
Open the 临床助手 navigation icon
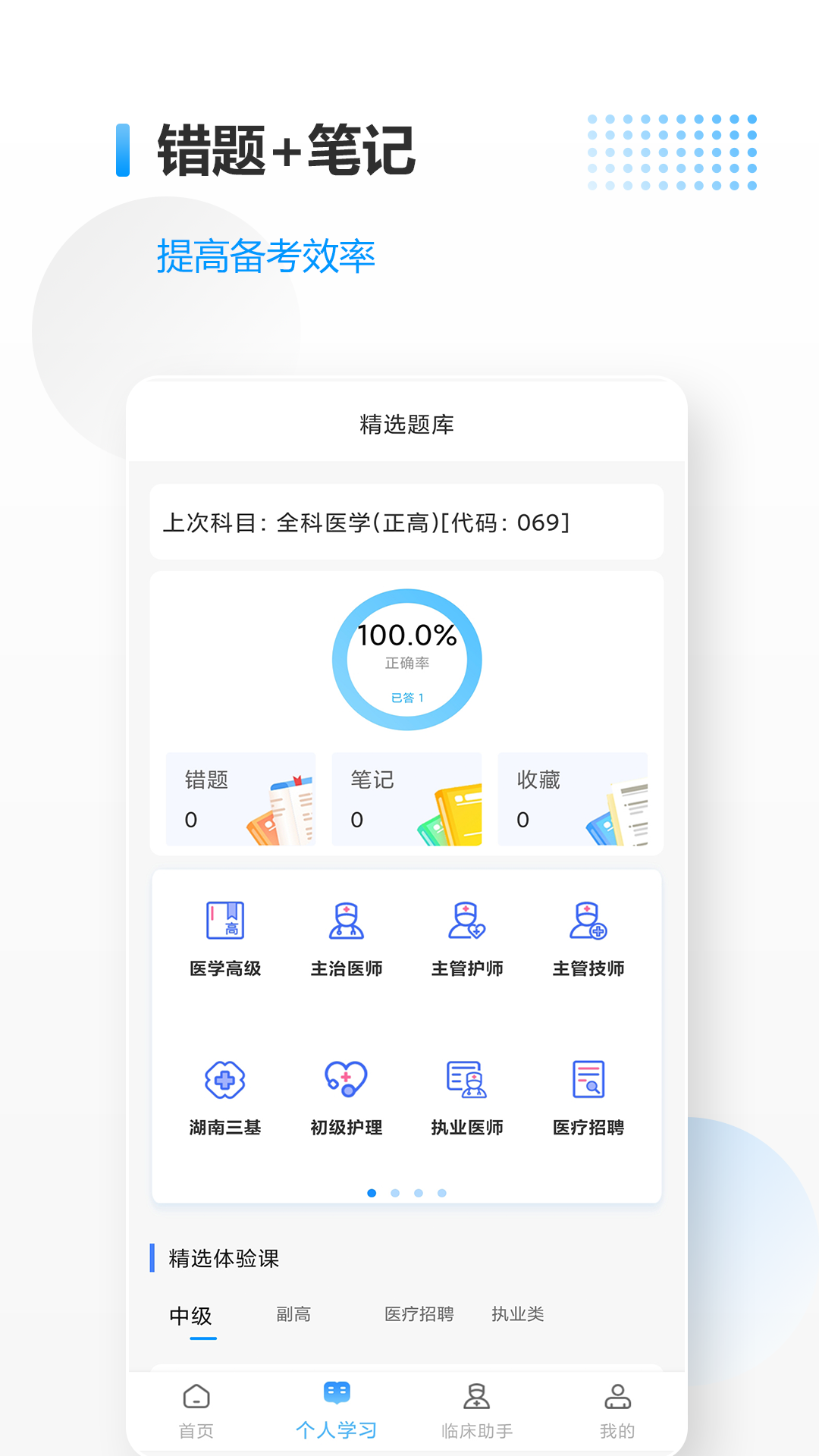point(476,1408)
